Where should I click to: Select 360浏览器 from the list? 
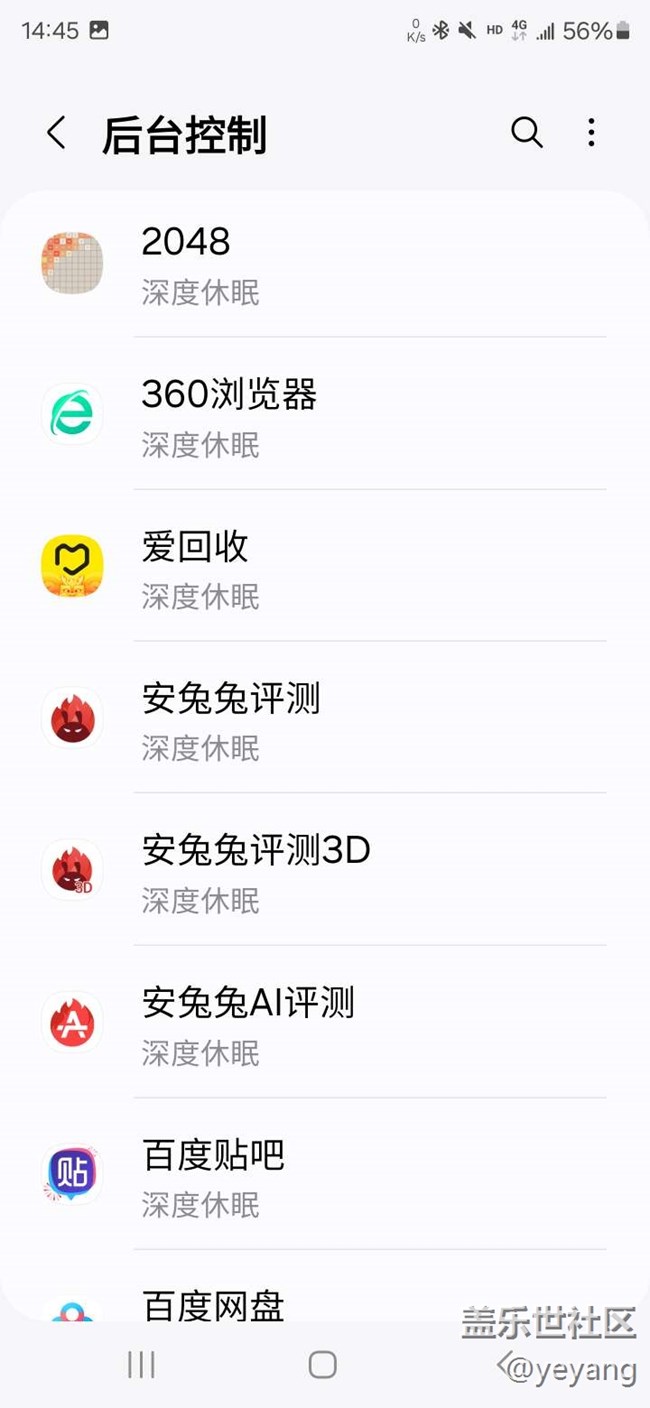[325, 415]
